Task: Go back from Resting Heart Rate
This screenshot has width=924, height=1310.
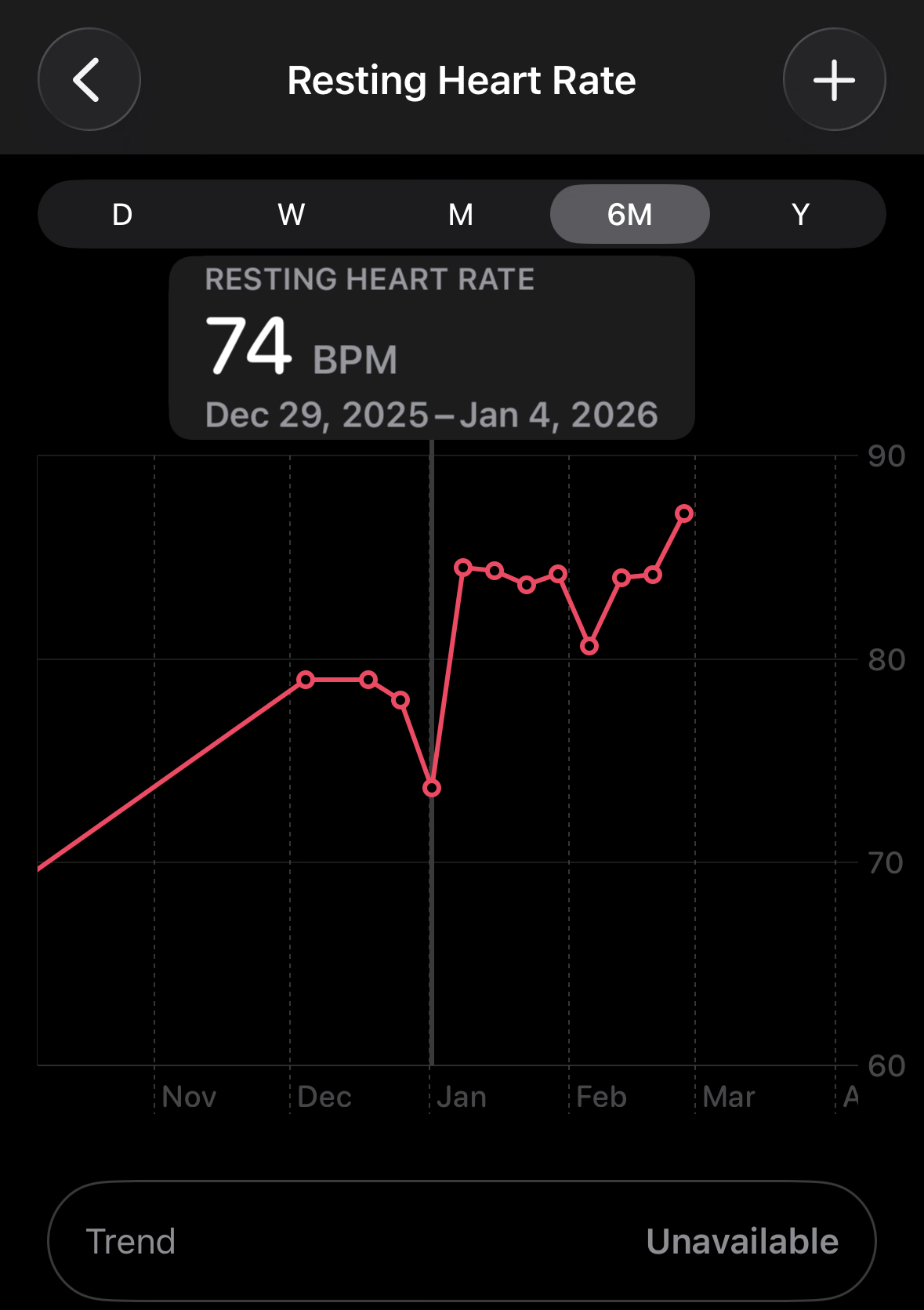Action: point(89,79)
